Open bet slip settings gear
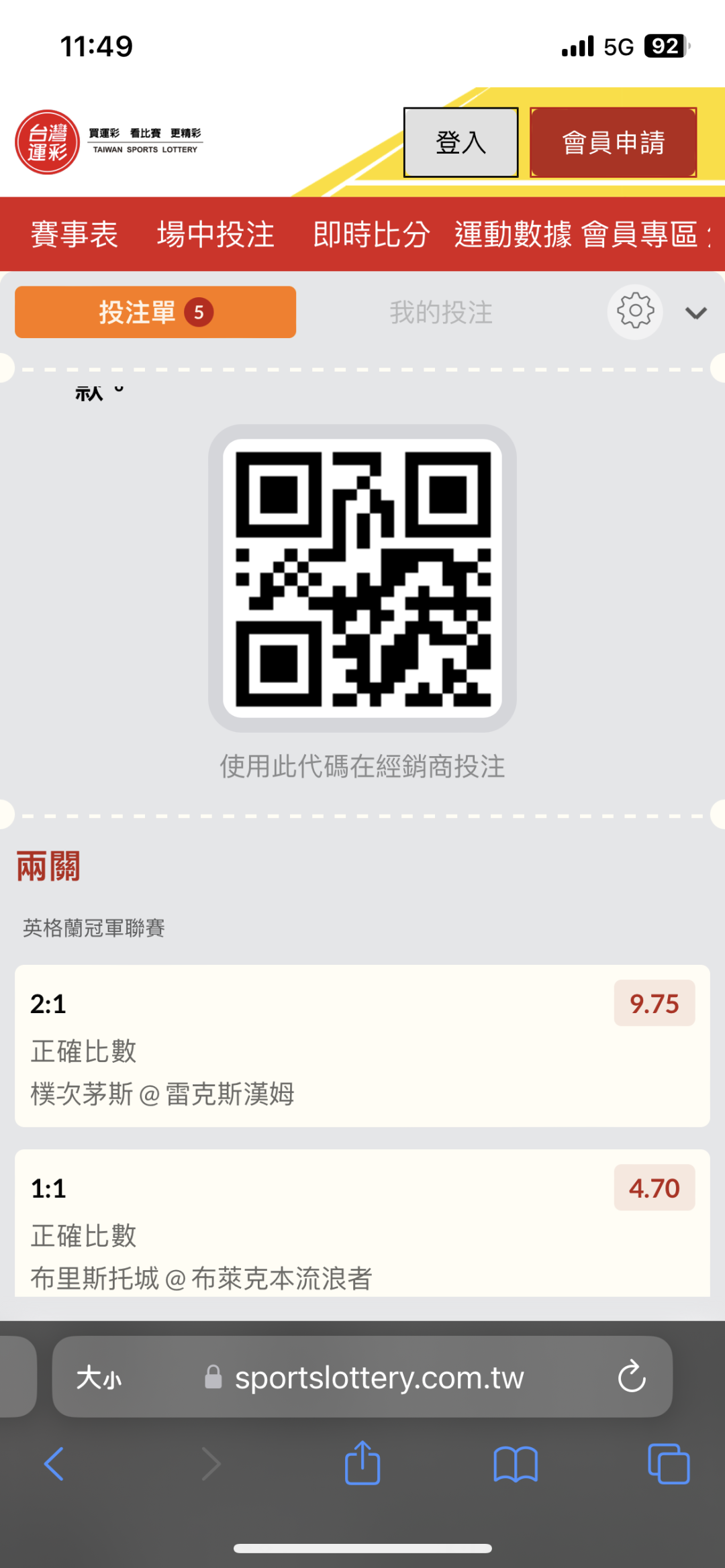This screenshot has height=1568, width=725. click(635, 312)
